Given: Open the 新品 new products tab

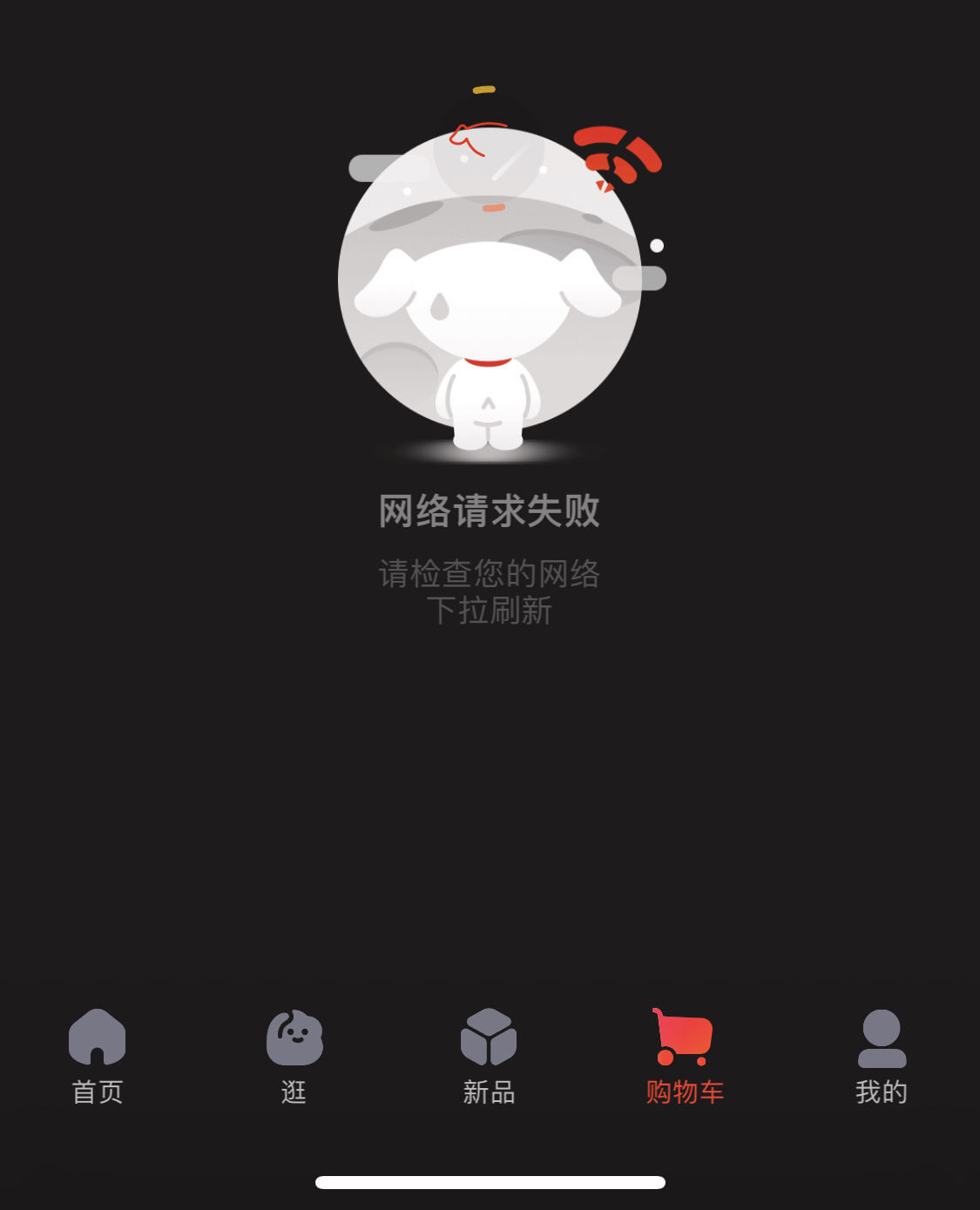Looking at the screenshot, I should 489,1055.
